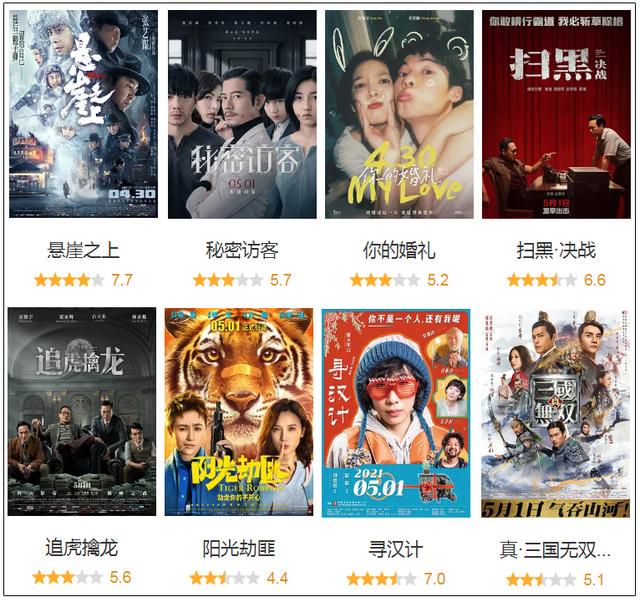Select the movie 扫黑·决战
The height and width of the screenshot is (602, 640).
point(556,114)
